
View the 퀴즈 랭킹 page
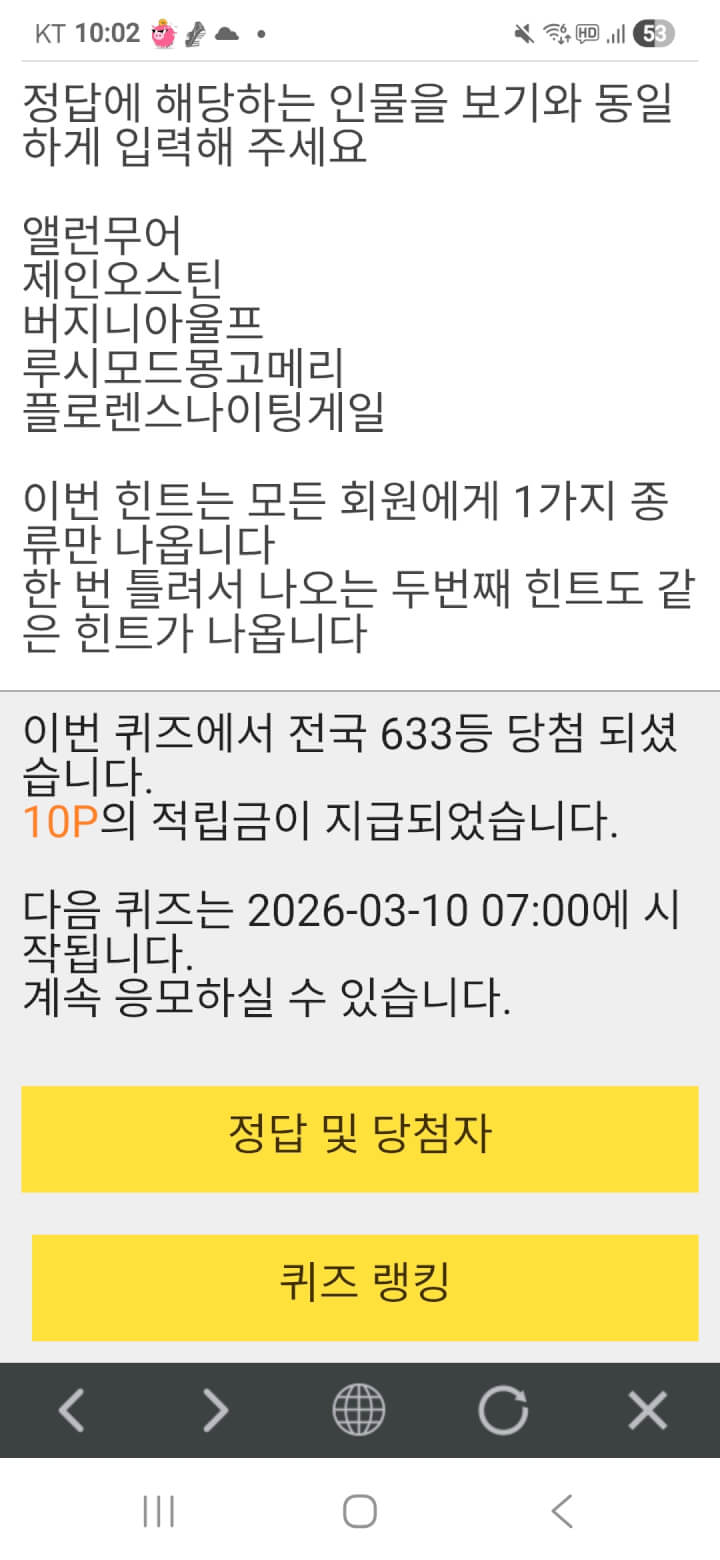click(x=364, y=1286)
